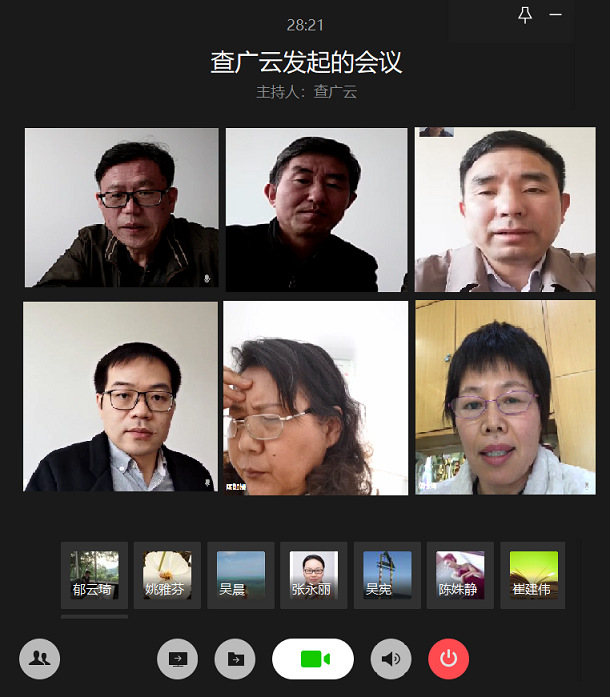Toggle the green camera button
Screen dimensions: 610x697
313,659
